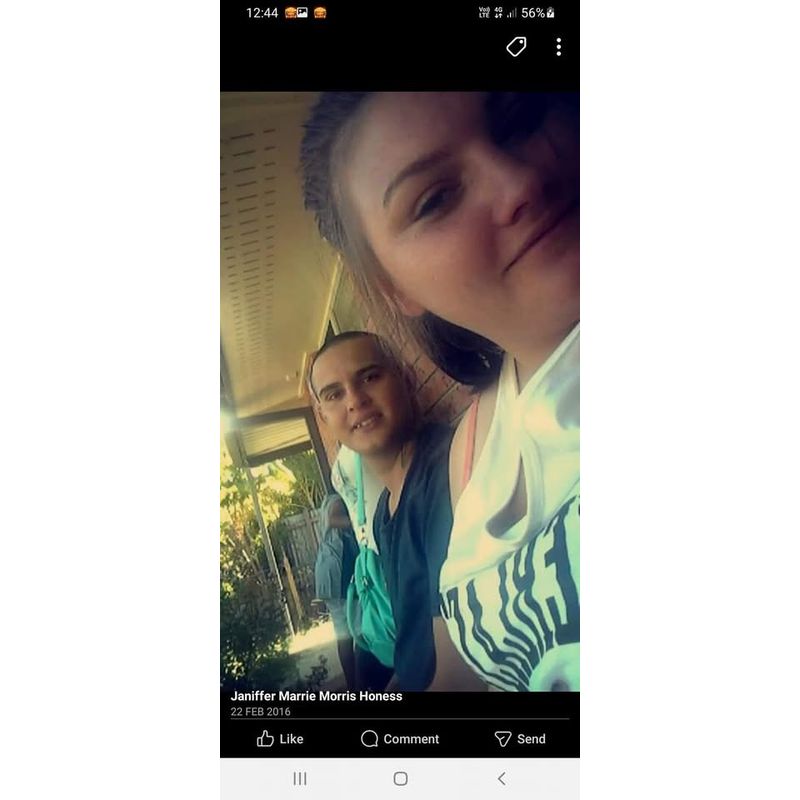Go back using system navigation

501,778
